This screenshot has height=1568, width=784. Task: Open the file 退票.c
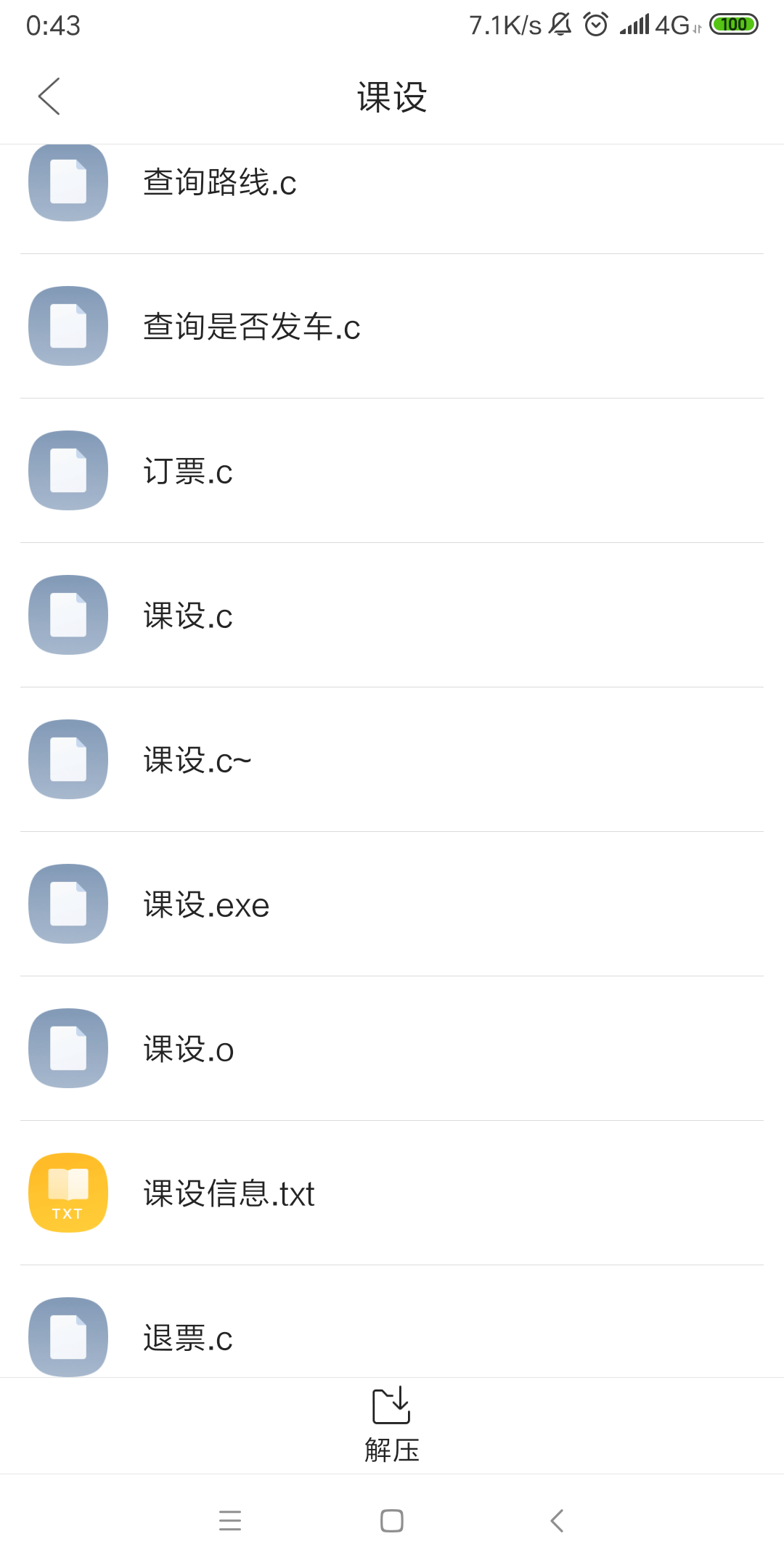pos(392,1322)
